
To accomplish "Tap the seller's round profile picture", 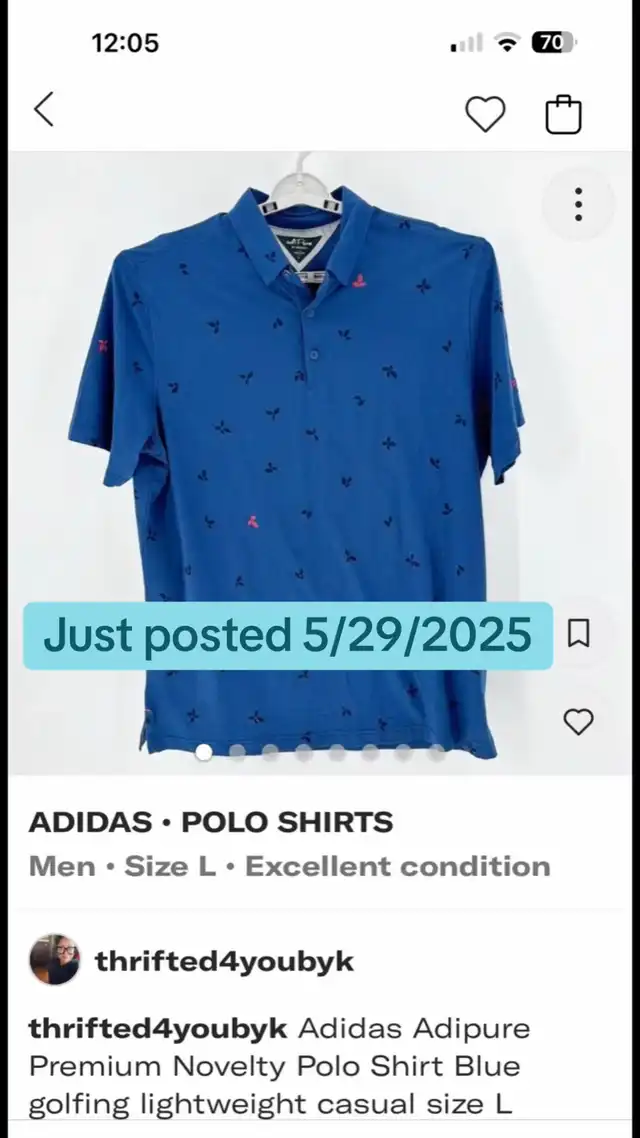I will (x=55, y=961).
